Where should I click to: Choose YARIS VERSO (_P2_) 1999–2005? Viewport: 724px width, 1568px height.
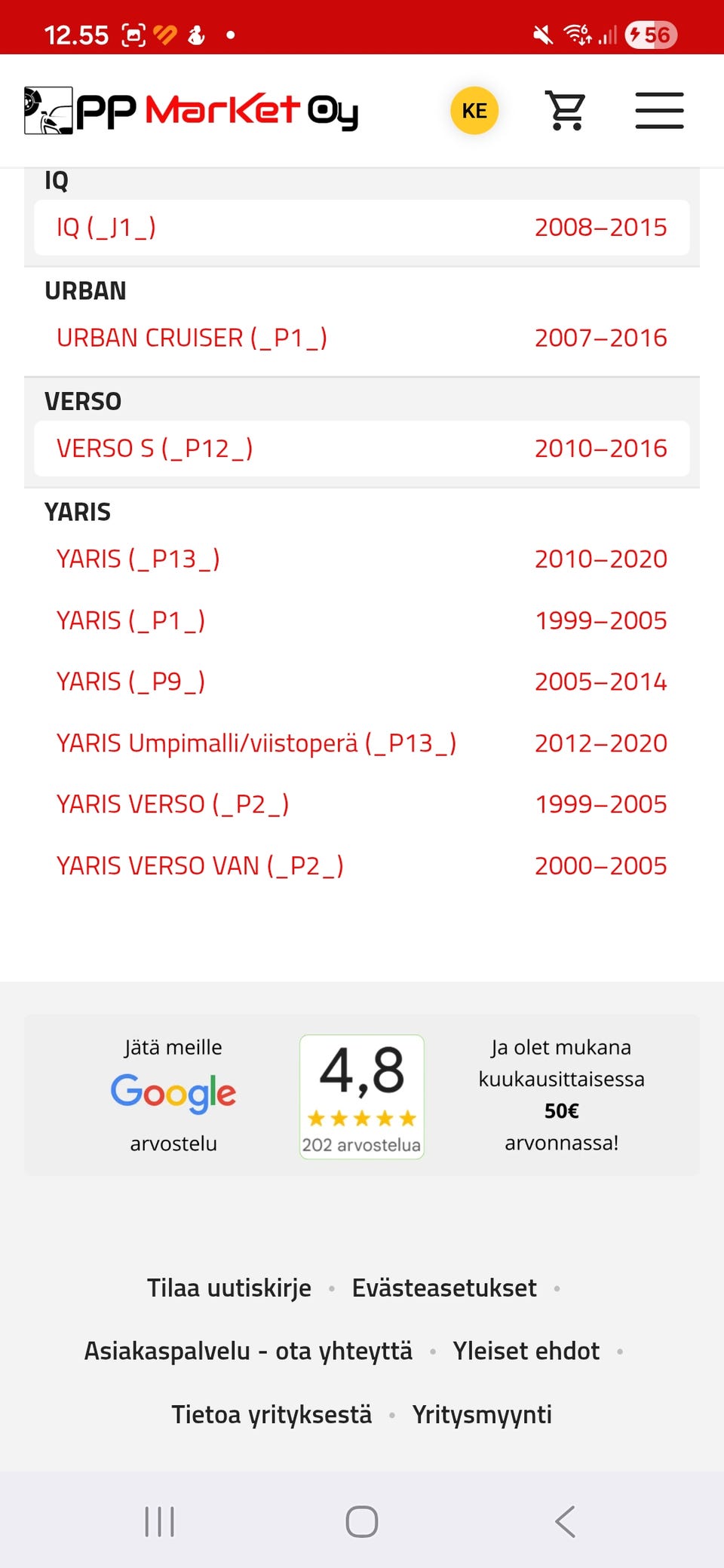point(362,804)
